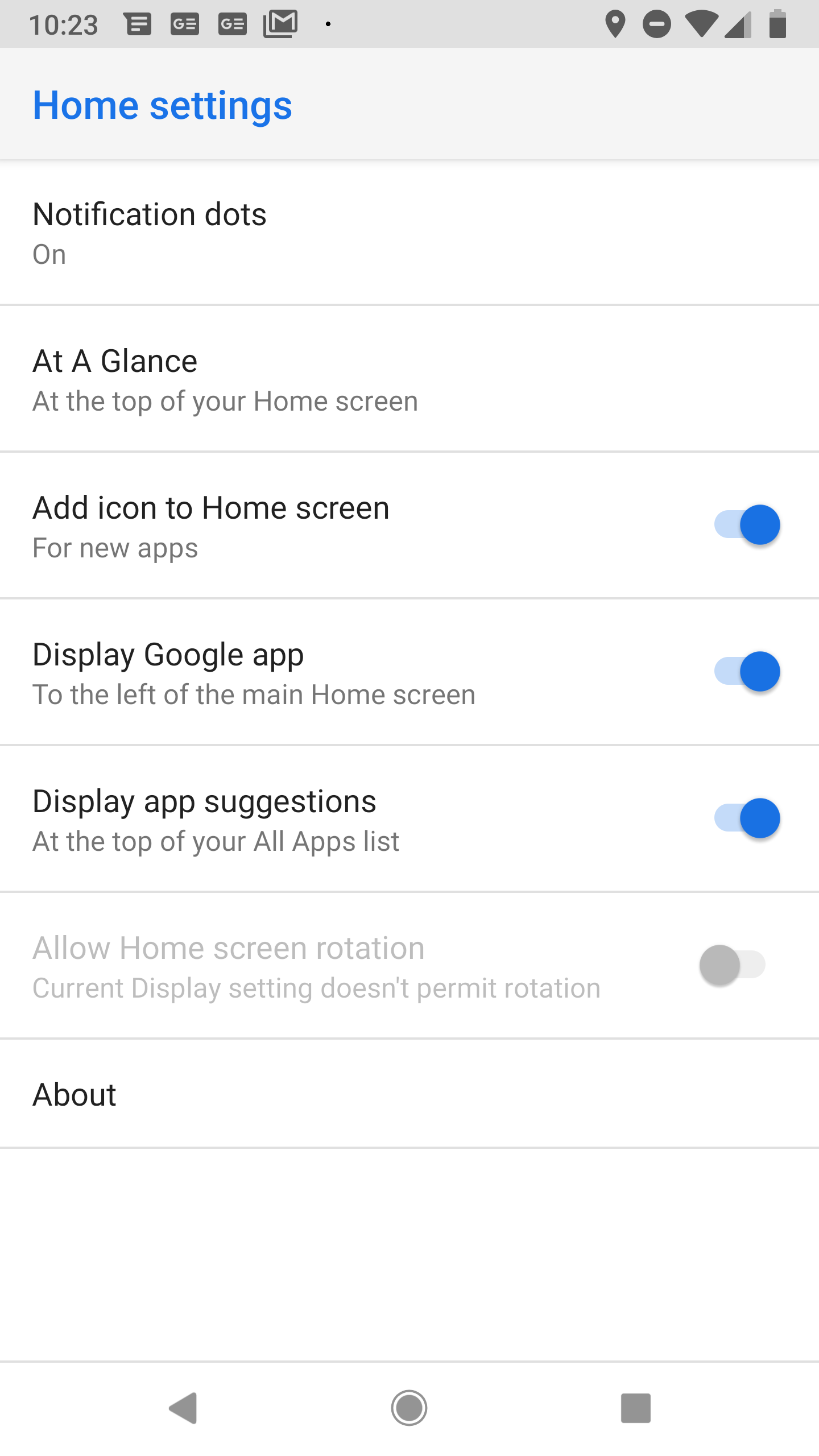Tap the Wi-Fi icon in status bar
The width and height of the screenshot is (819, 1456).
pos(700,23)
